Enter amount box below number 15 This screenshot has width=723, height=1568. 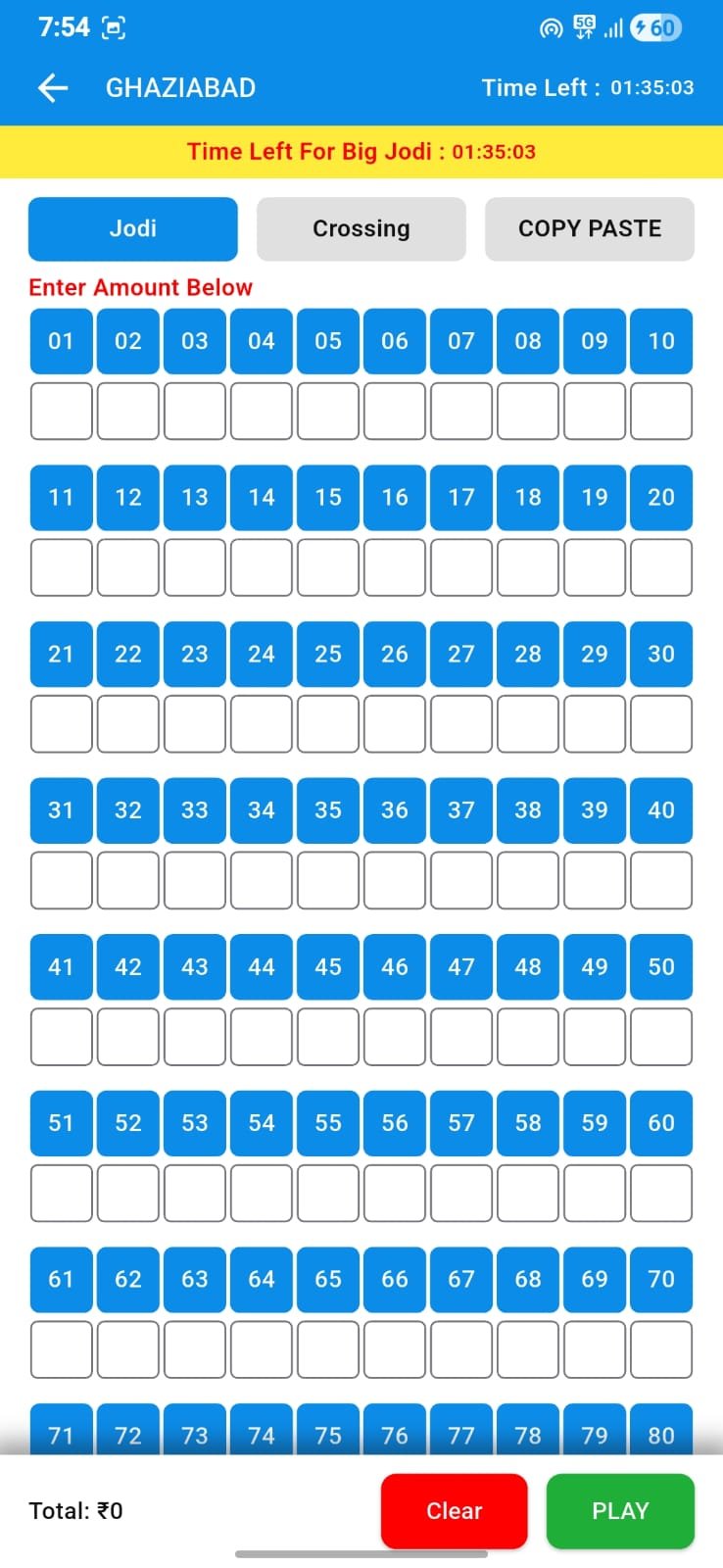click(x=328, y=567)
